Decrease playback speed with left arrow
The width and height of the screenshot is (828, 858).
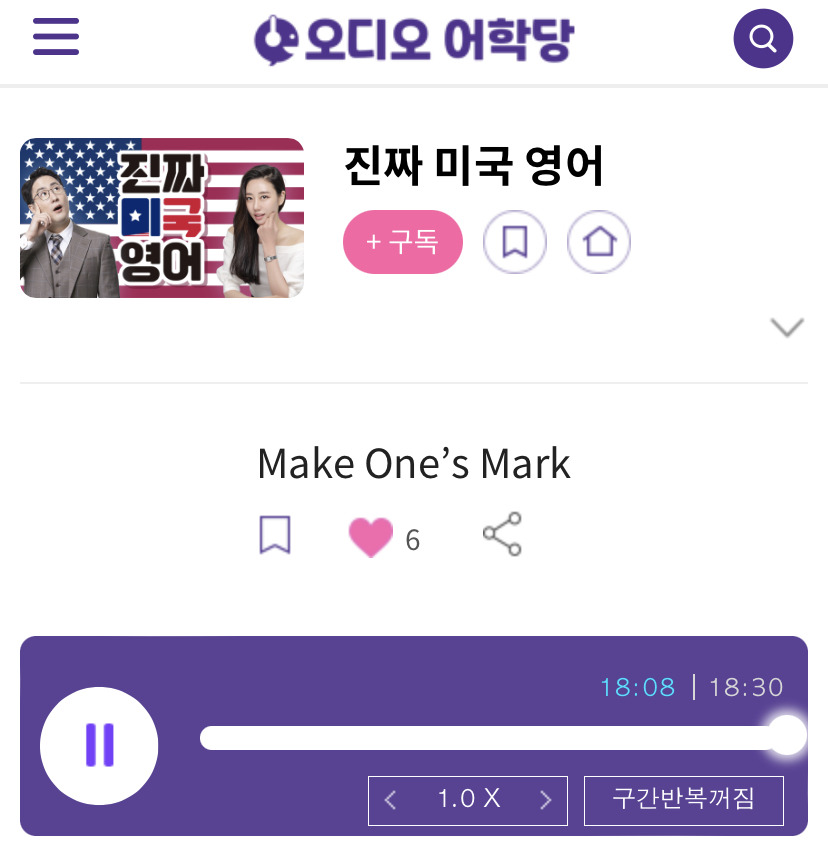390,800
